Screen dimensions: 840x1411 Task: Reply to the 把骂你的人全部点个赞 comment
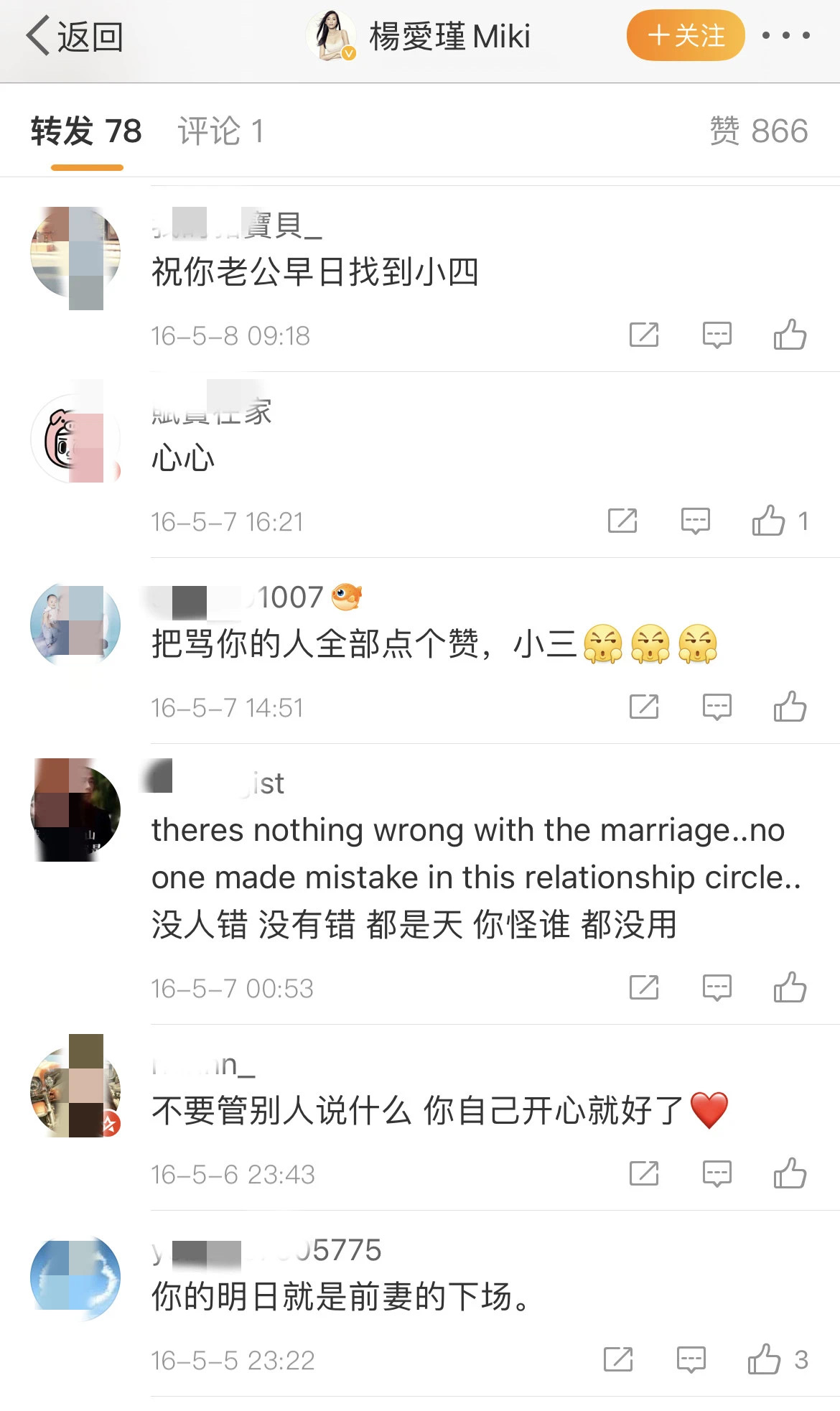coord(717,707)
